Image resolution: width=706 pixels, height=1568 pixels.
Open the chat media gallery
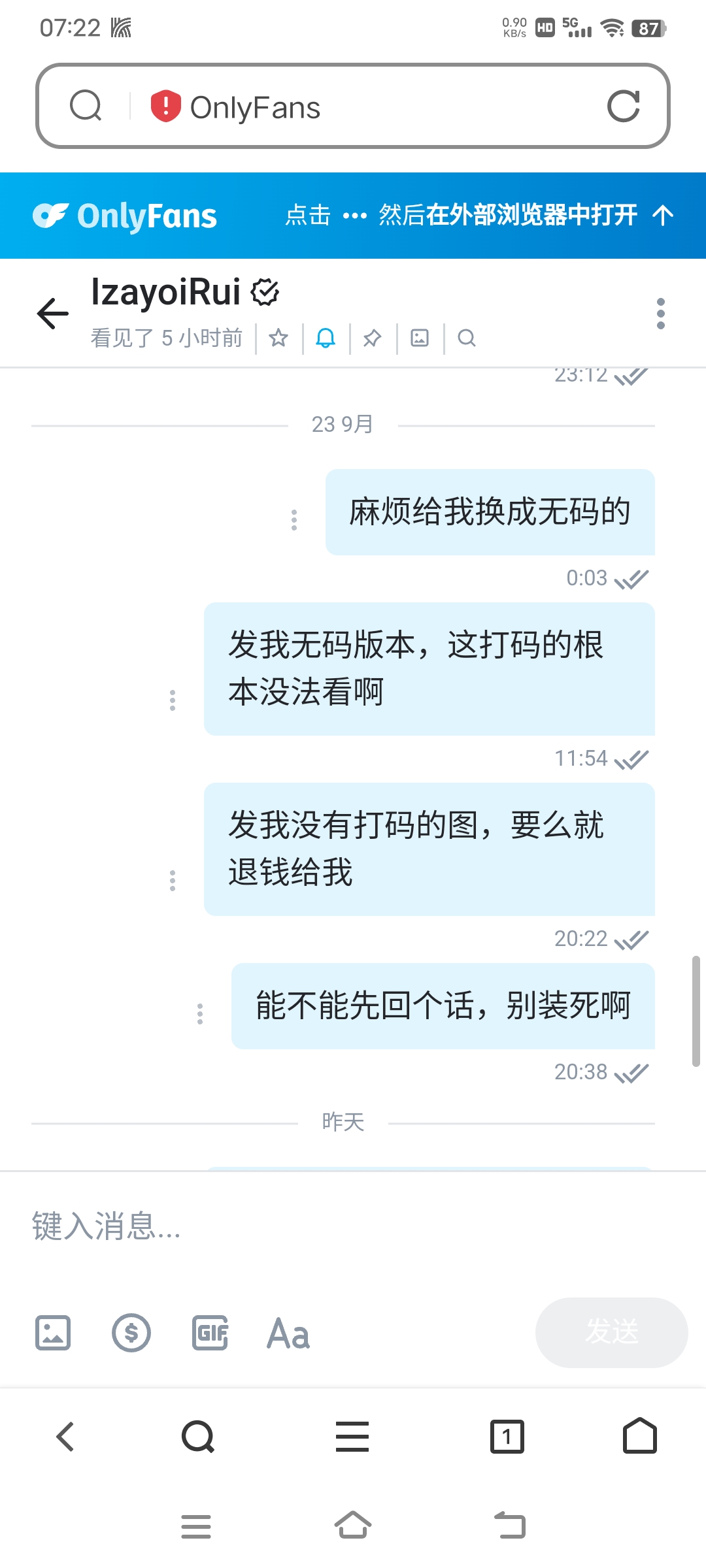tap(420, 338)
